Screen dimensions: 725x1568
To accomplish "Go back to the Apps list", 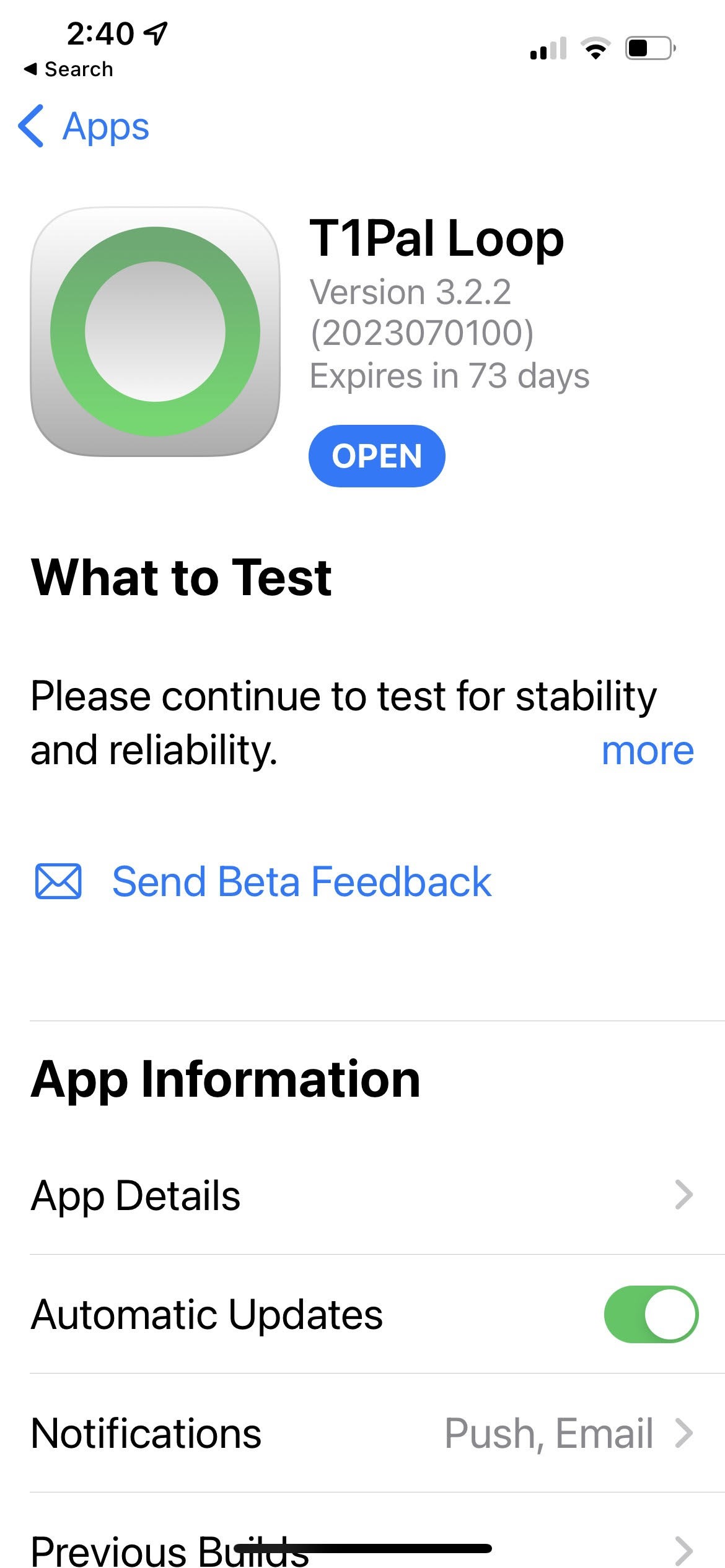I will (x=84, y=126).
